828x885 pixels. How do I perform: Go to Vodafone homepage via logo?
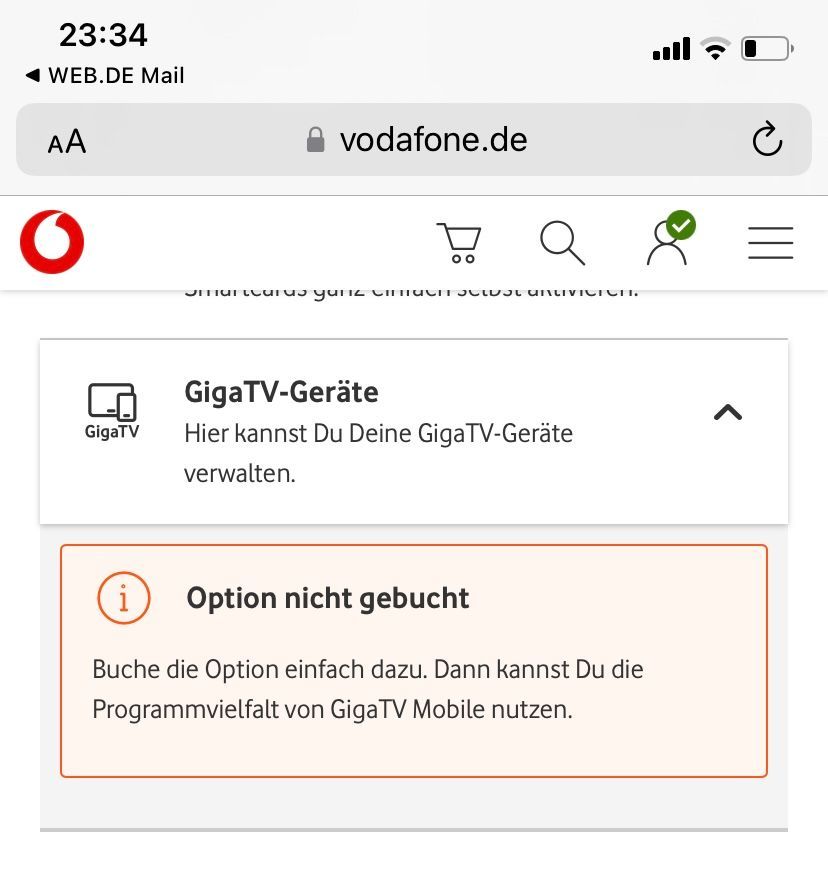coord(52,242)
